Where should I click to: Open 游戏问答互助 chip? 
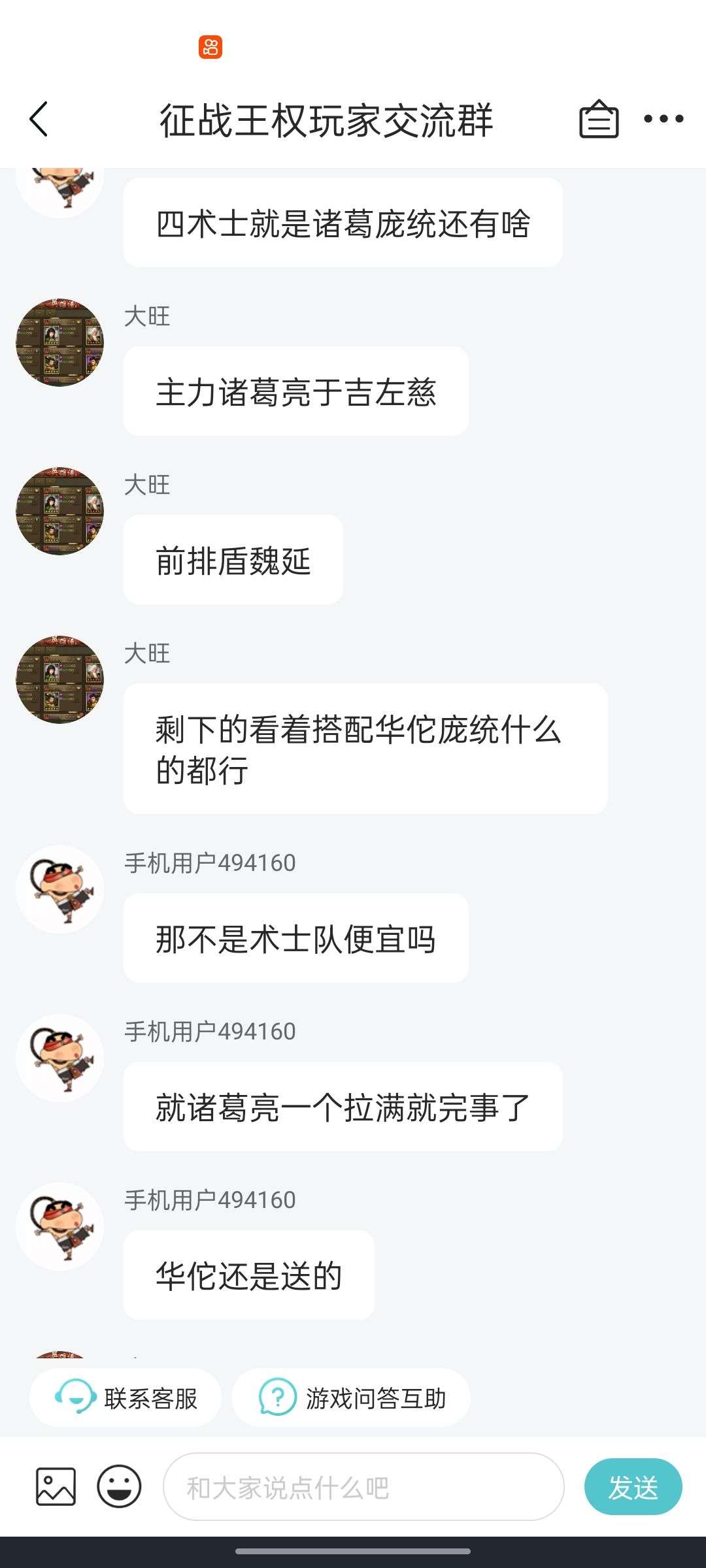pyautogui.click(x=351, y=1398)
